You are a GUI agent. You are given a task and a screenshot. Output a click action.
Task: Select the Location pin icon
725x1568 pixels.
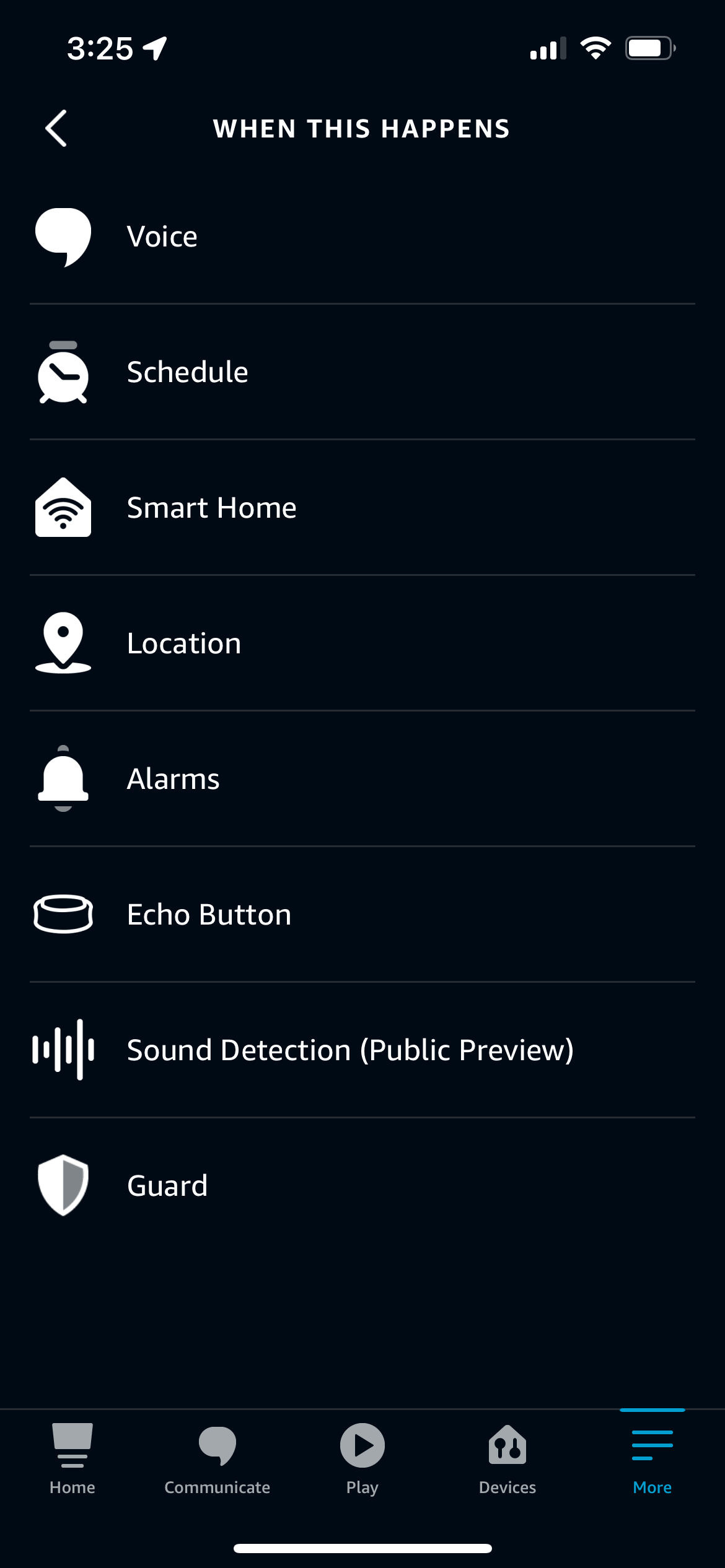coord(63,643)
